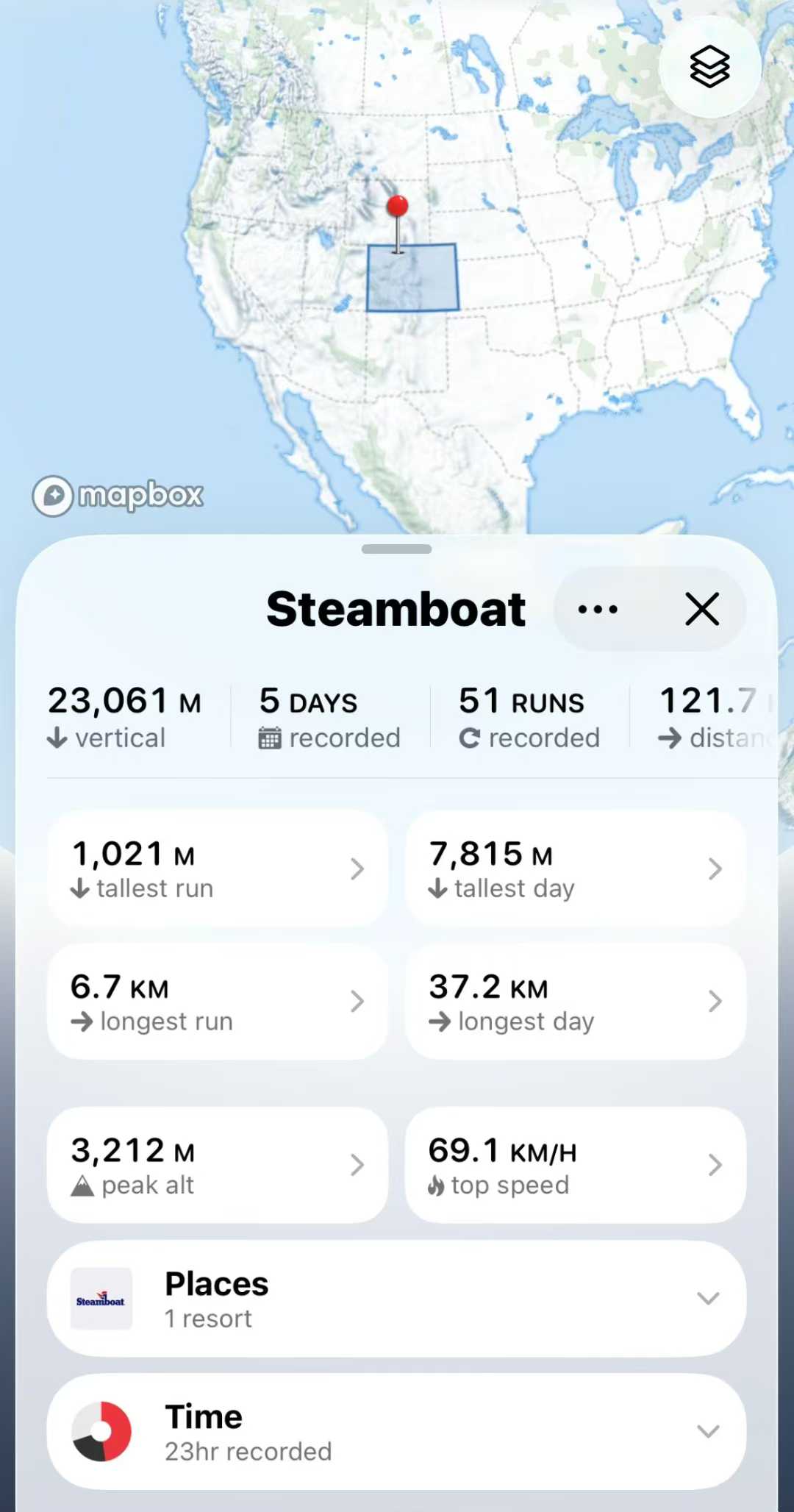Click the mountain icon beside peak alt
794x1512 pixels.
[x=83, y=1184]
